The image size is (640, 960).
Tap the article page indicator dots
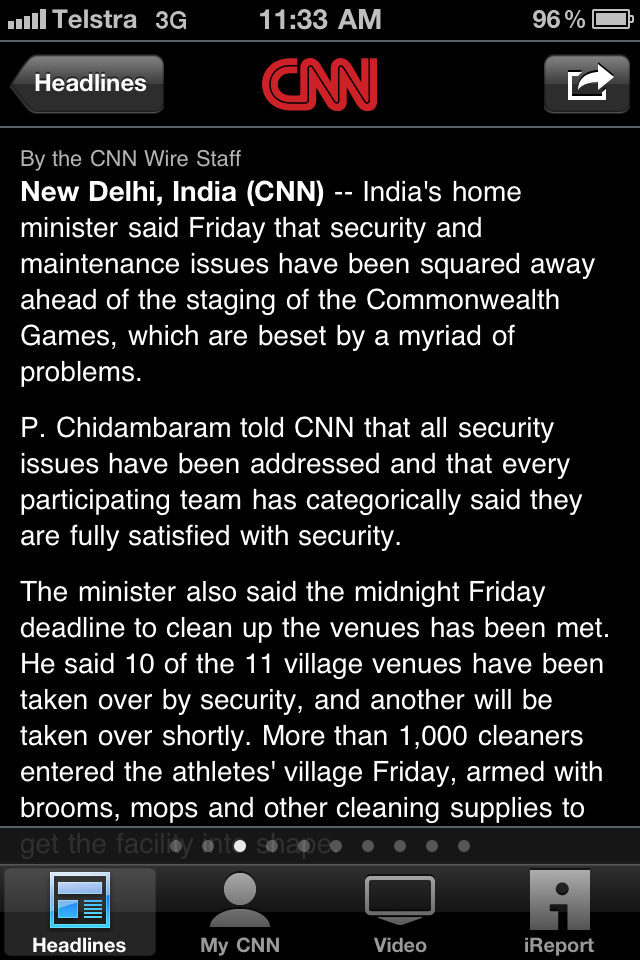(x=320, y=846)
